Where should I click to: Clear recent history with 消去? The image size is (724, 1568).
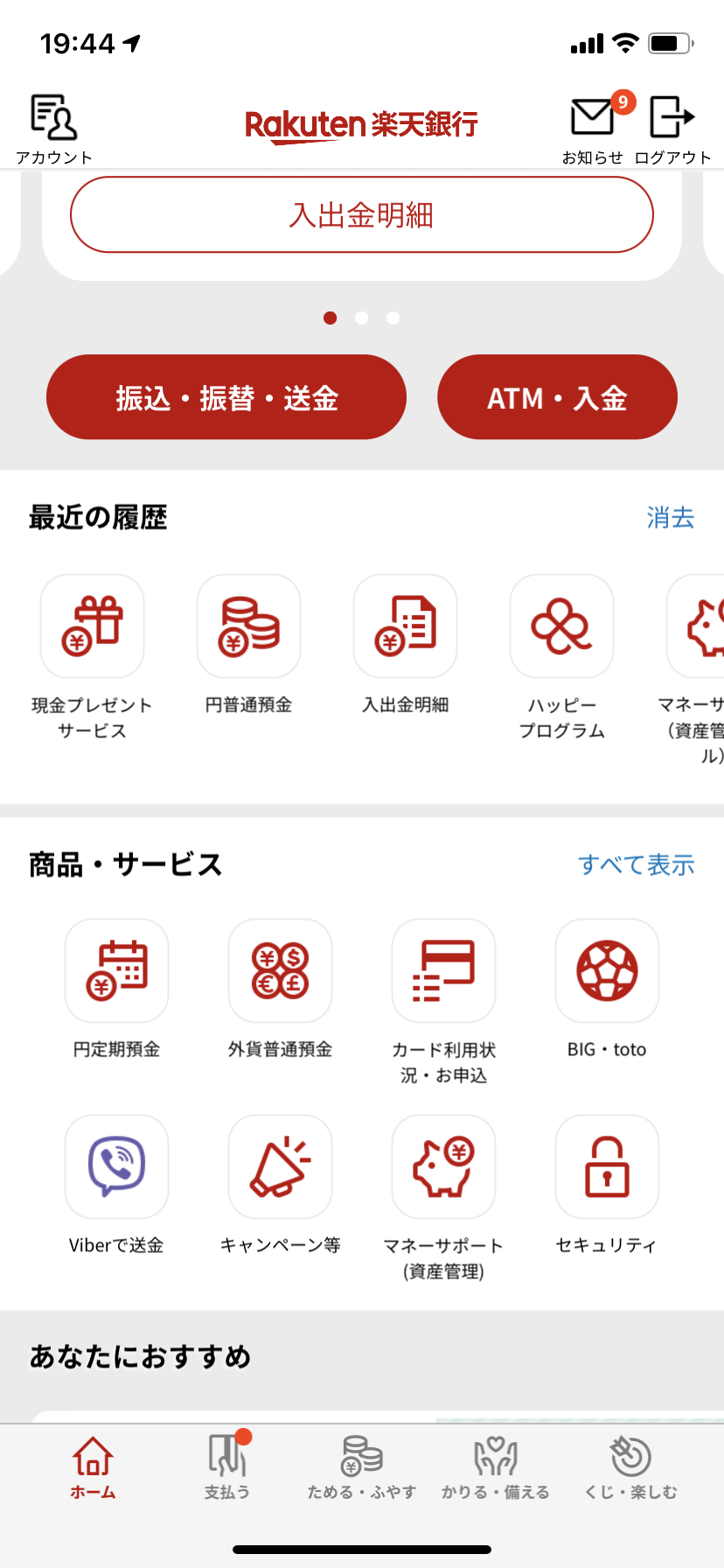coord(670,517)
